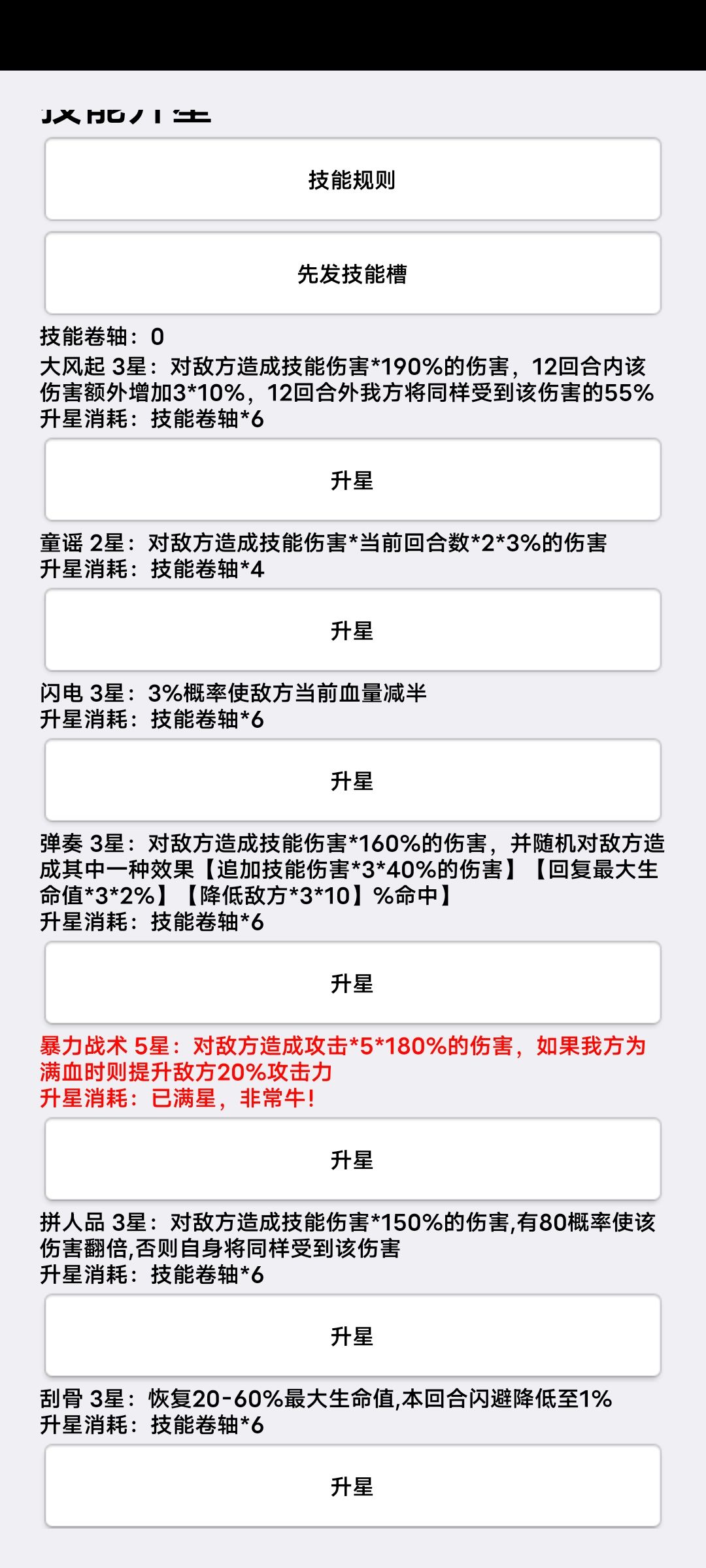Viewport: 706px width, 1568px height.
Task: Open the 先发技能槽 screen
Action: (352, 274)
